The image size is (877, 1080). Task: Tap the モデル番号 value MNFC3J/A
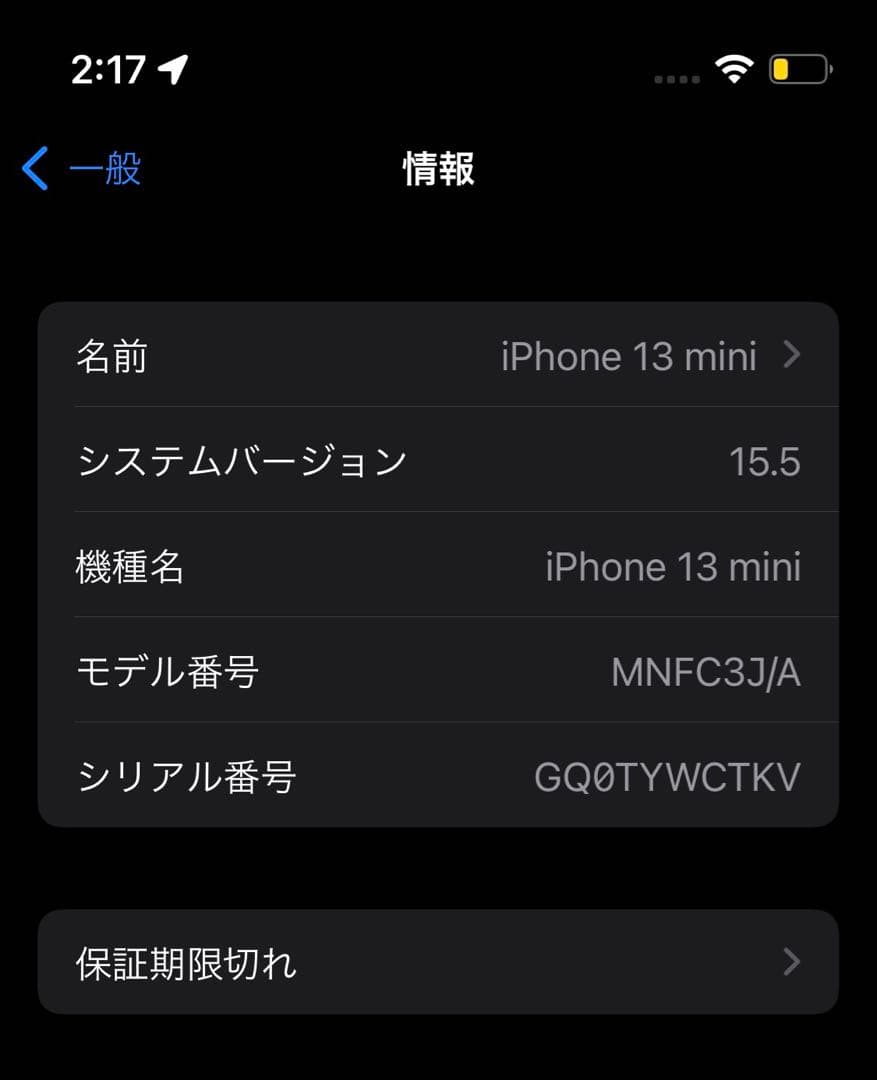(x=705, y=672)
